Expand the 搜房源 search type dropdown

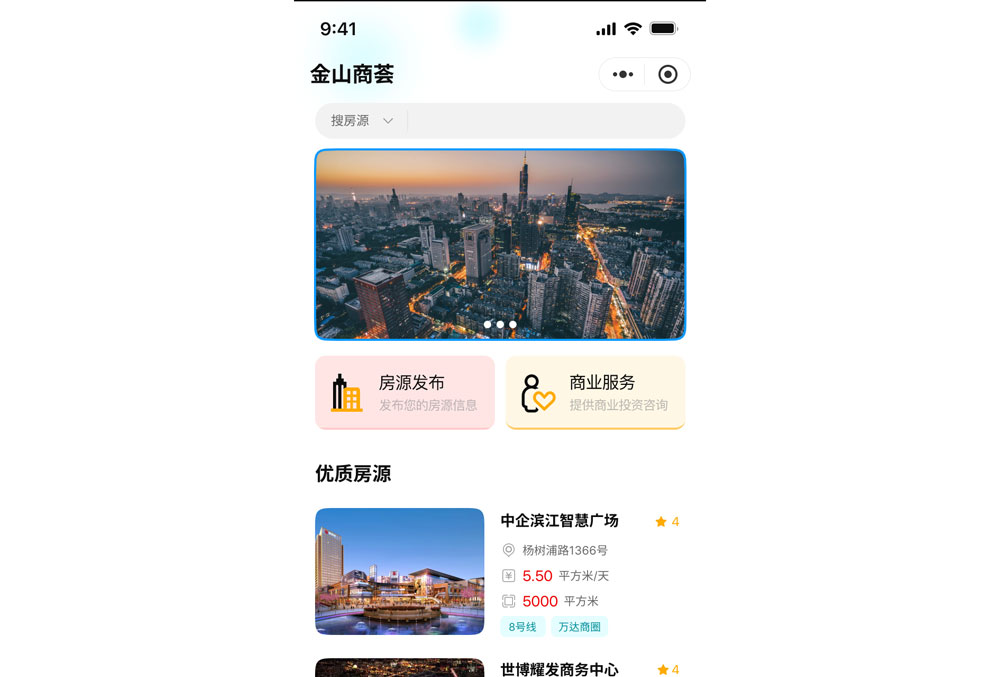(362, 121)
